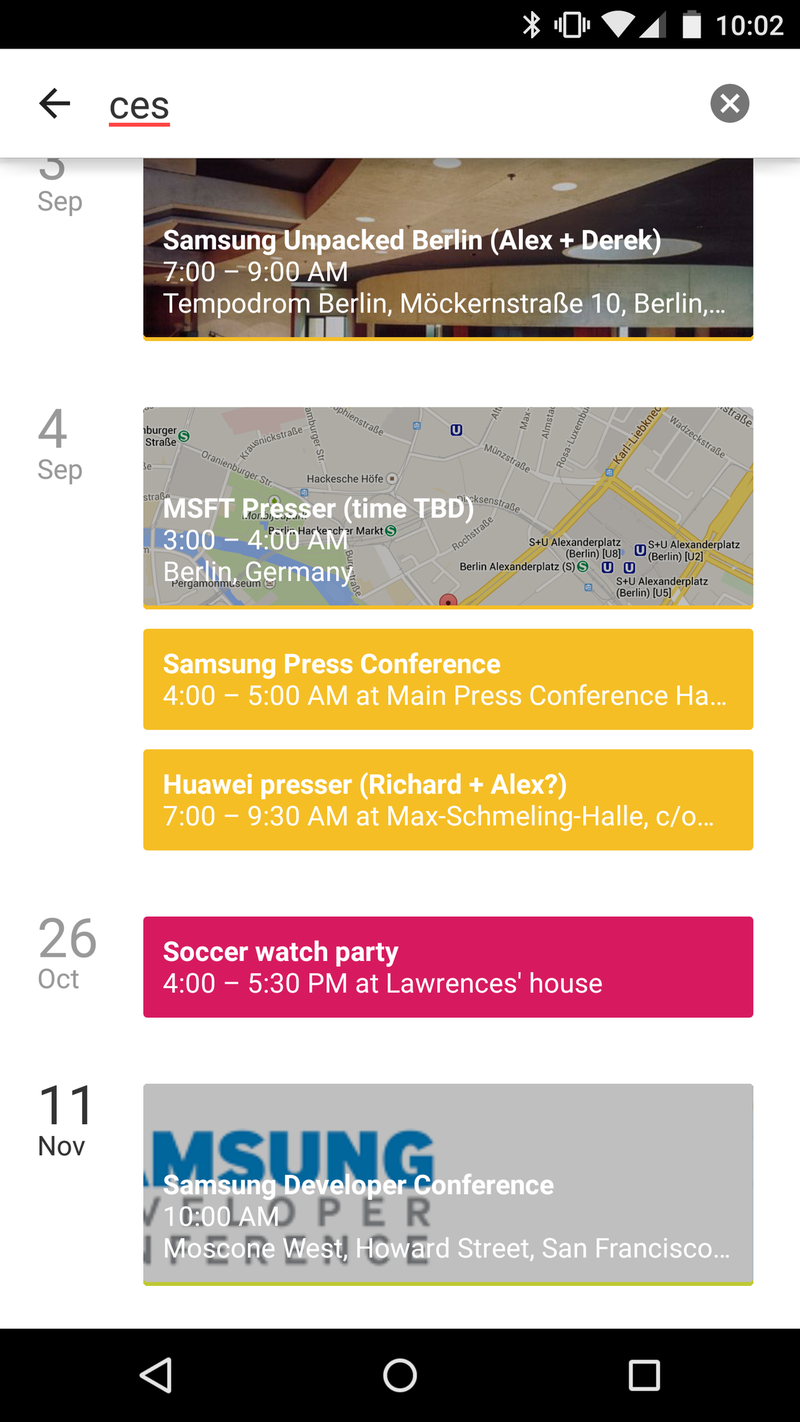Open Samsung Press Conference event
Screen dimensions: 800x1422
coord(448,679)
